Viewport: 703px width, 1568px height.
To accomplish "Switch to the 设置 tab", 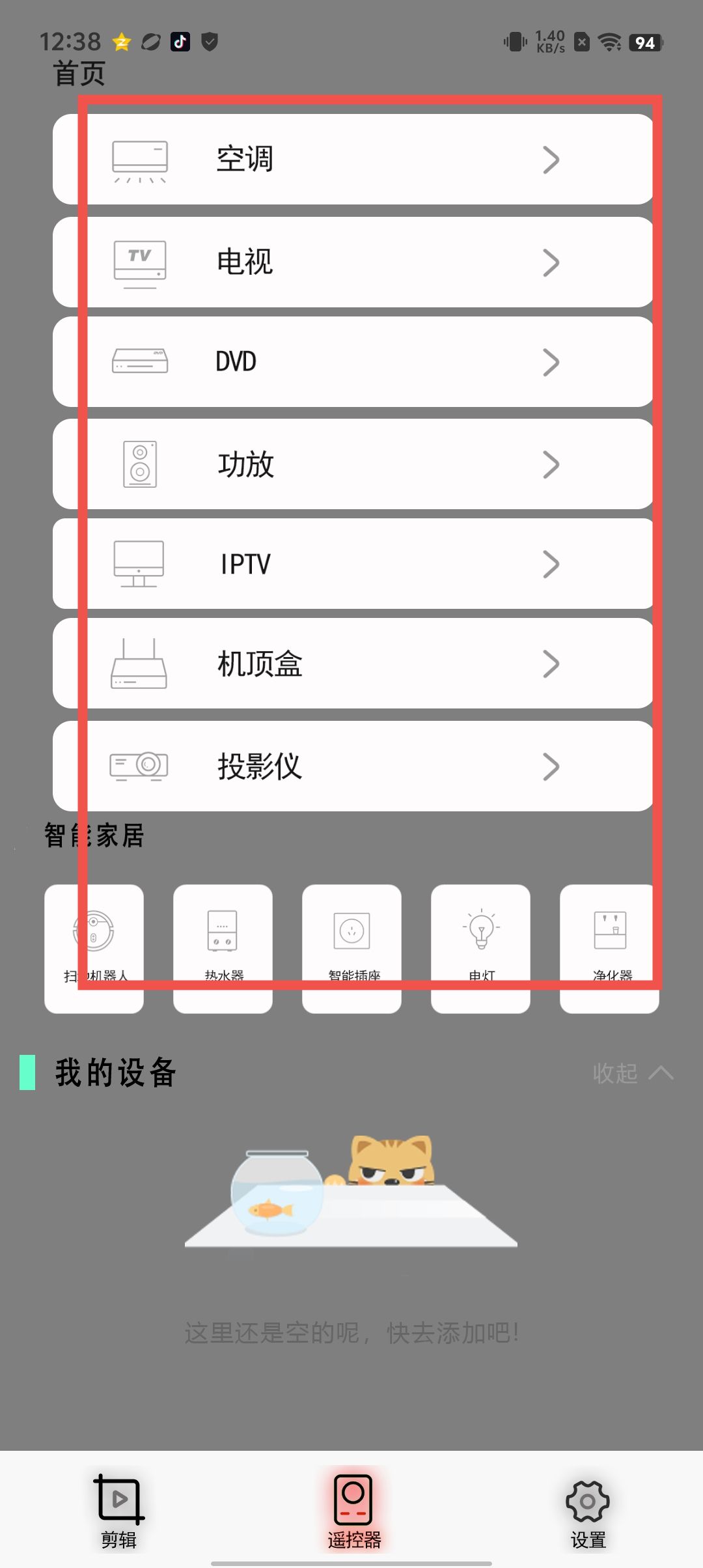I will pyautogui.click(x=588, y=1512).
